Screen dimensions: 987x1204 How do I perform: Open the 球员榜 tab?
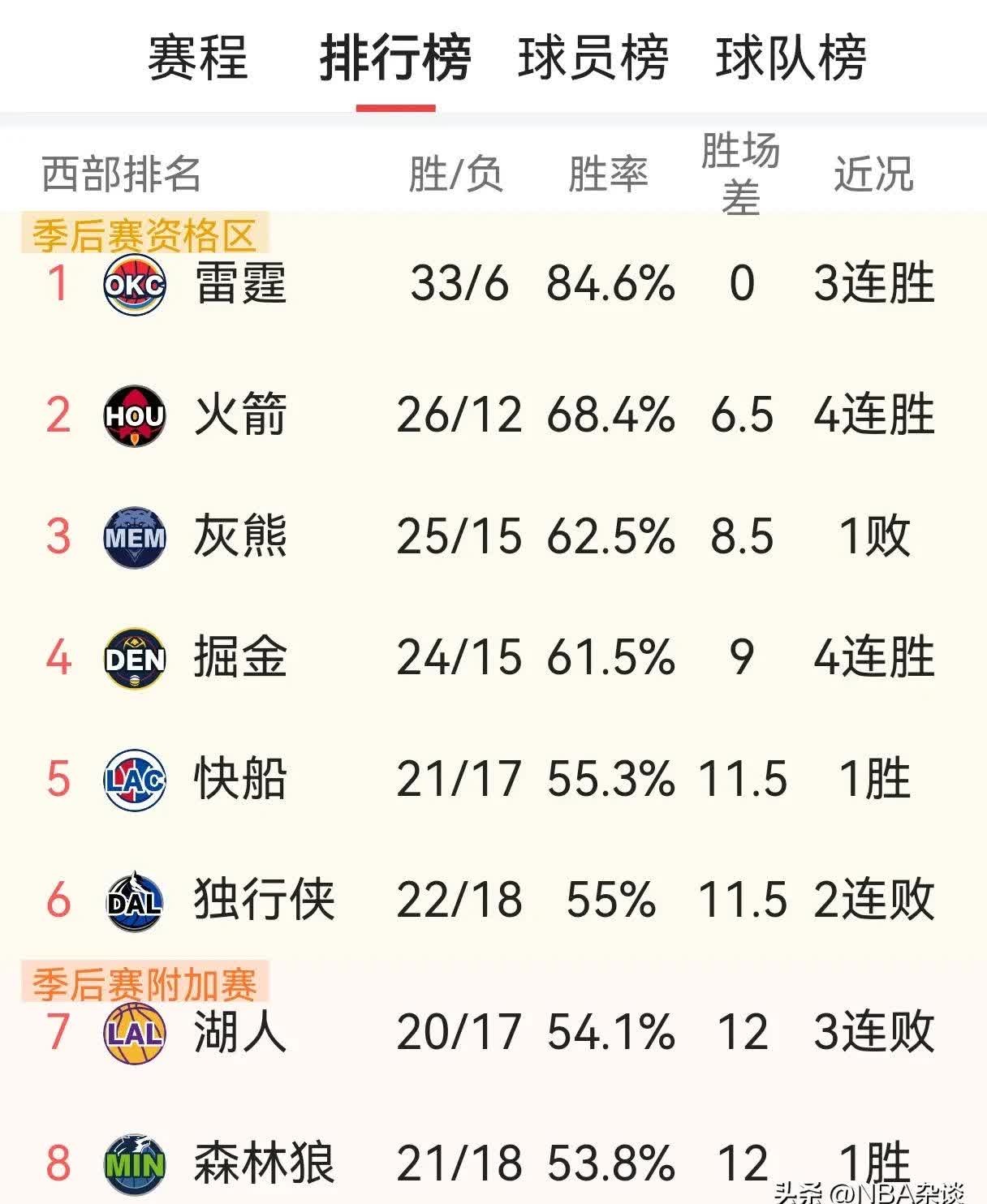593,58
